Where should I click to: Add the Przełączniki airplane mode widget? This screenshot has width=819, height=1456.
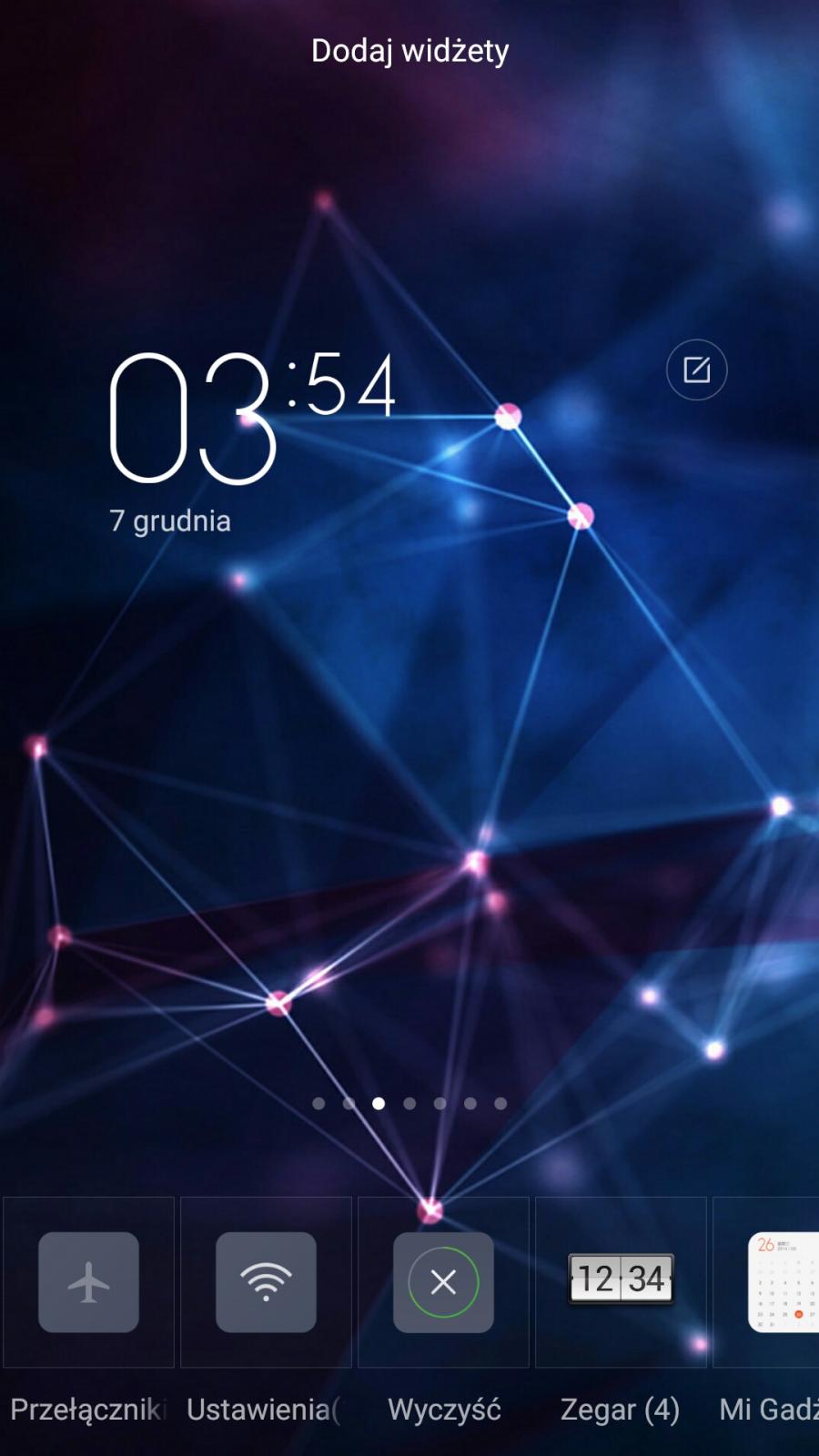88,1282
